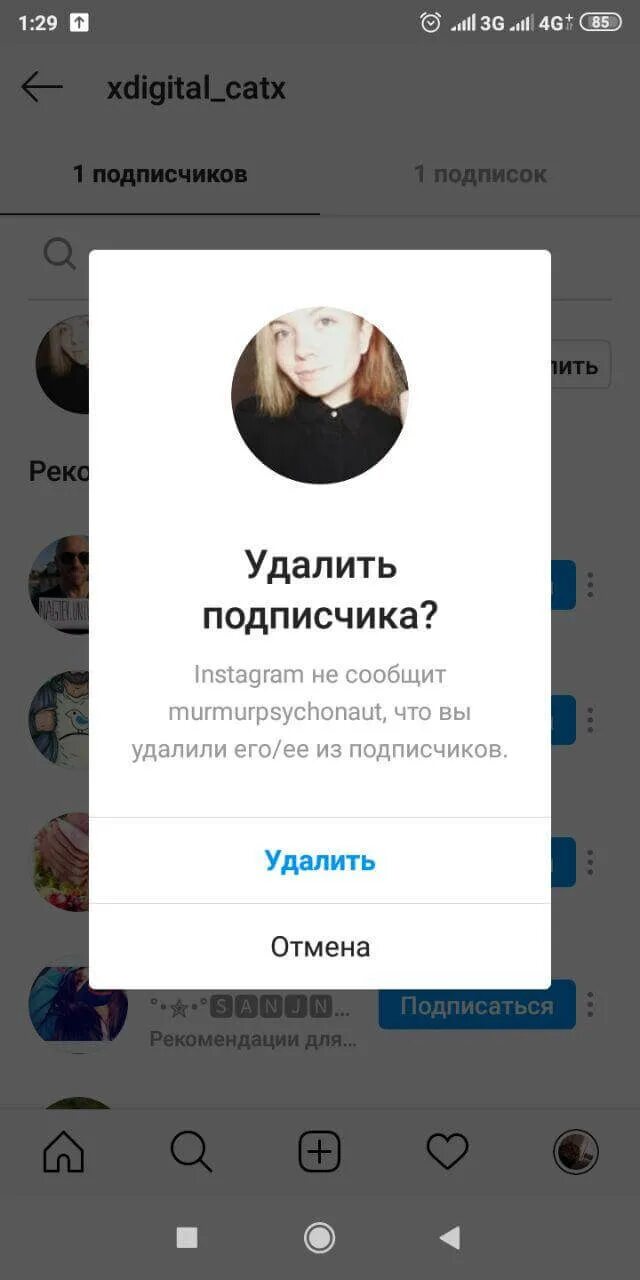Open the search tab in bottom navigation
This screenshot has width=640, height=1280.
pos(191,1152)
